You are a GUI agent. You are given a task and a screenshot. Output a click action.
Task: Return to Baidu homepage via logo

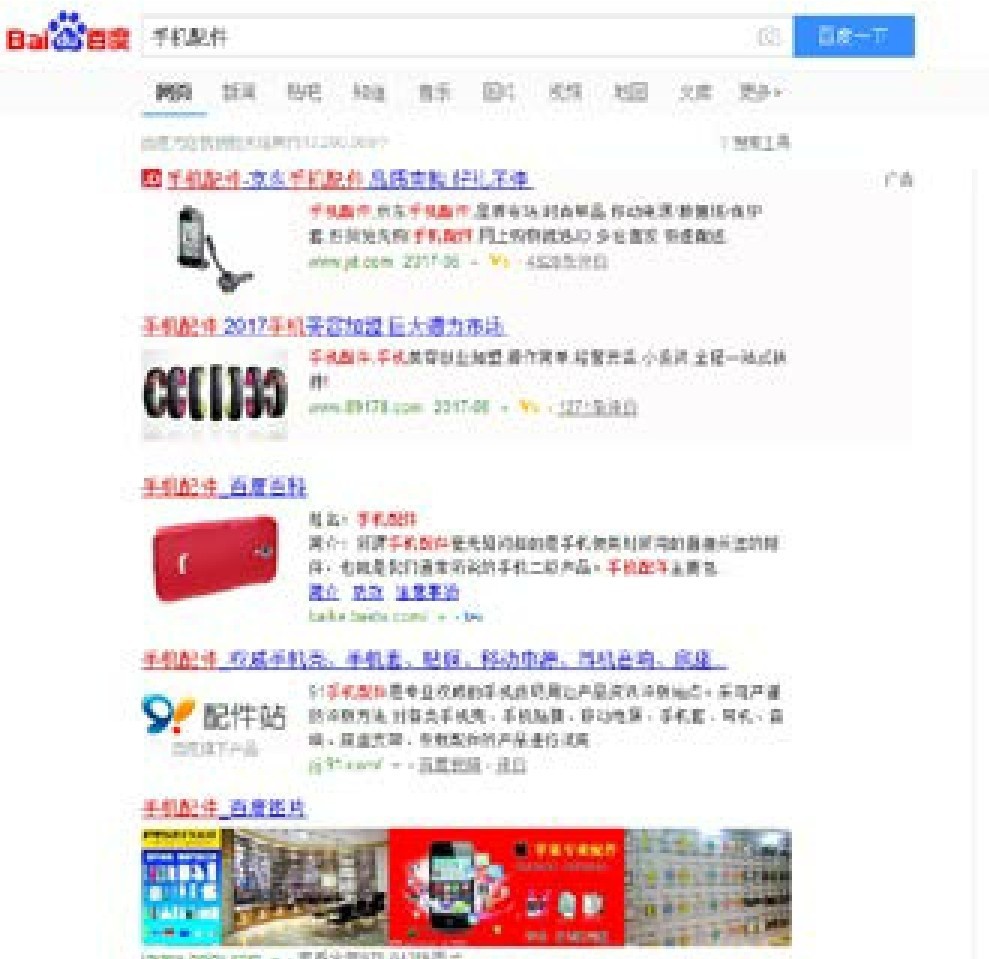pos(68,38)
